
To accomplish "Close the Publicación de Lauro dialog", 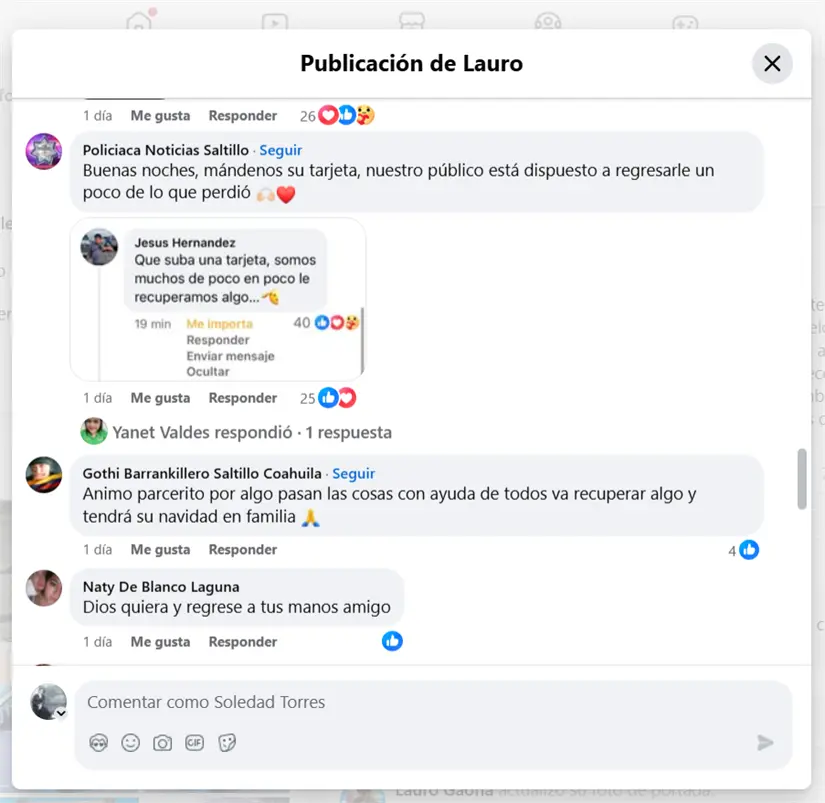I will click(x=772, y=64).
